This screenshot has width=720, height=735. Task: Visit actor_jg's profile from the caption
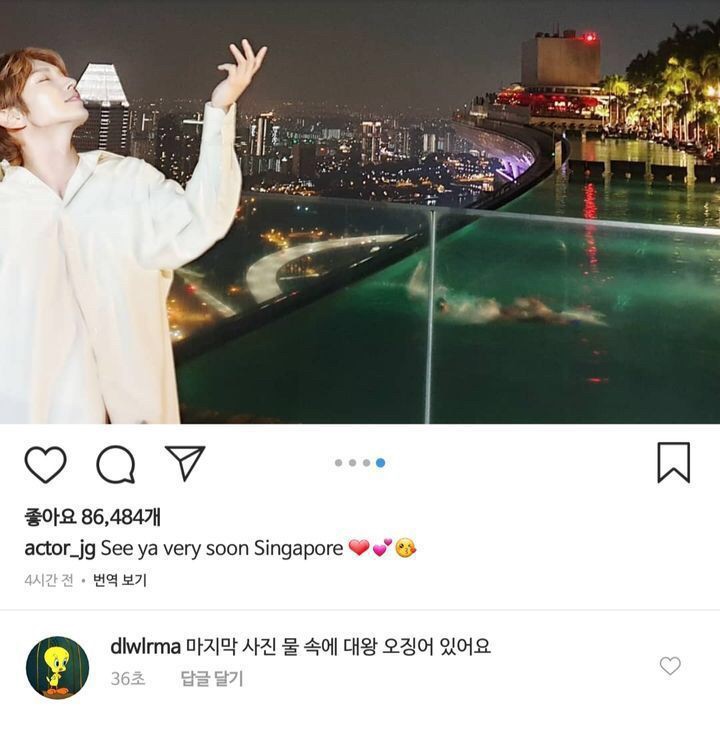59,549
